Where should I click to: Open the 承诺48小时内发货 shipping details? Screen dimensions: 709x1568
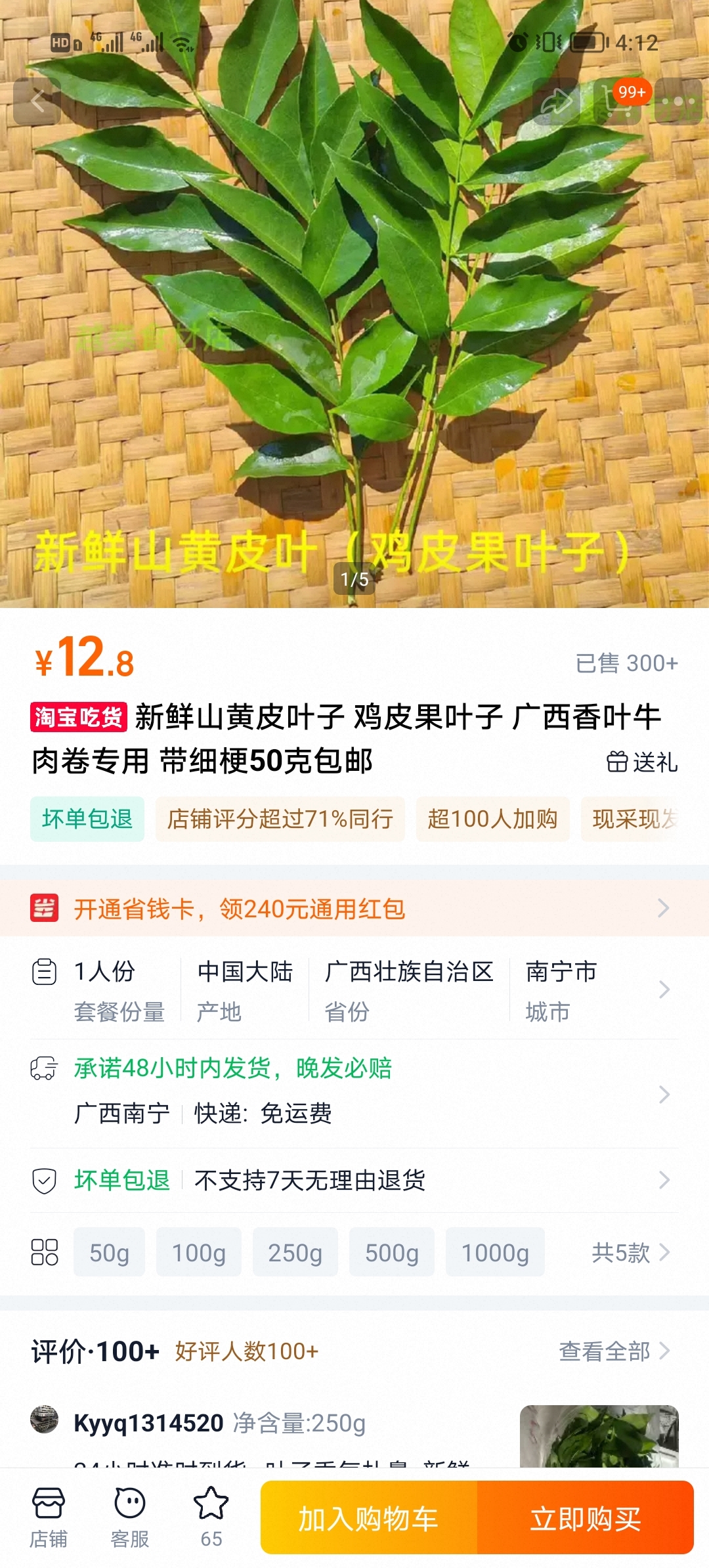tap(354, 1091)
